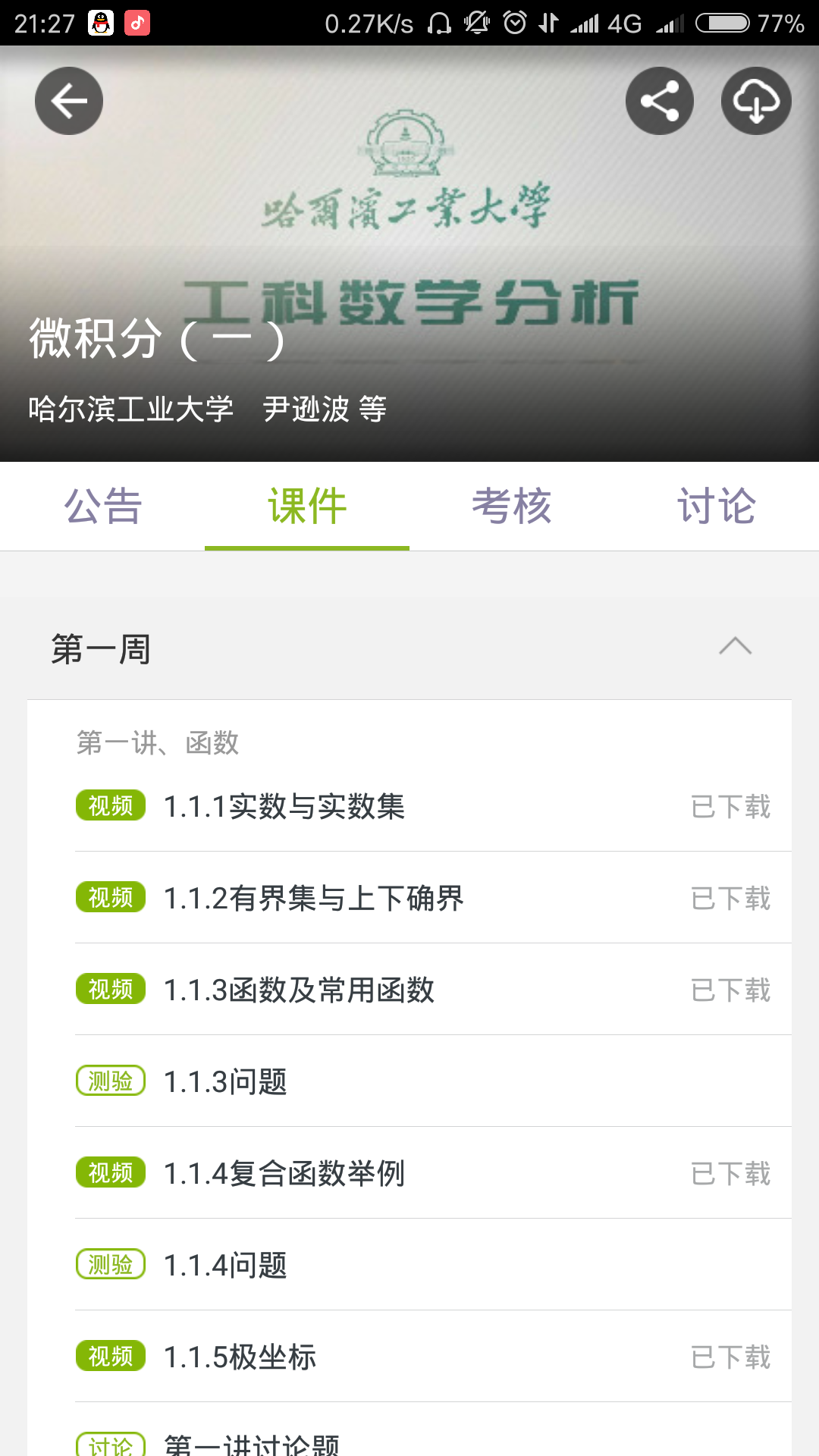Click the 测验 badge next to 1.1.3问题

111,1081
